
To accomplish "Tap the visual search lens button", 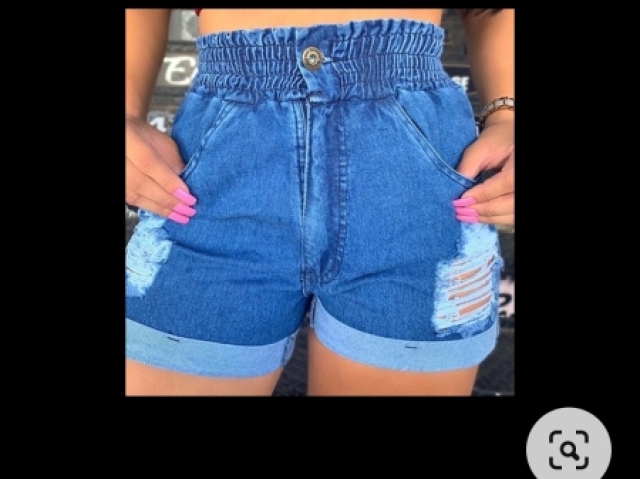I will point(568,449).
